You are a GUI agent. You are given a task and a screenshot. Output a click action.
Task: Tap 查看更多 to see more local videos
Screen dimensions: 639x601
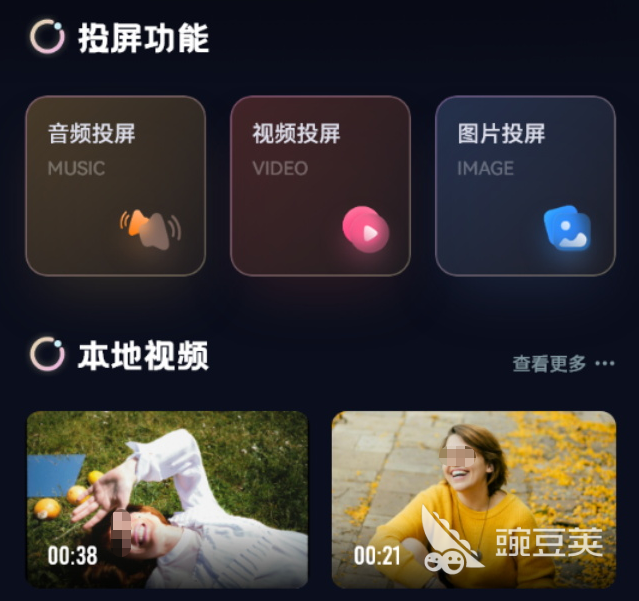[562, 364]
